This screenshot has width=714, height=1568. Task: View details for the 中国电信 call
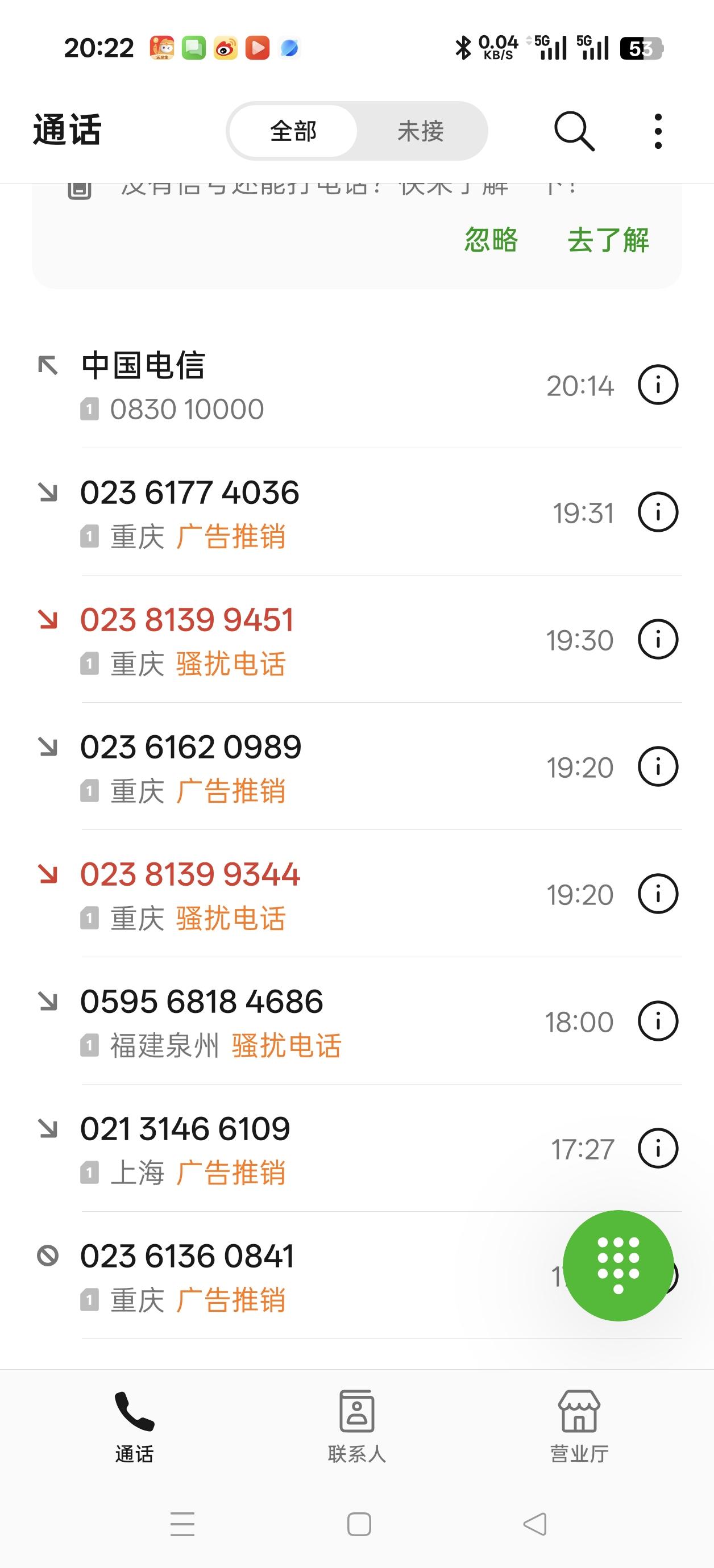tap(657, 385)
